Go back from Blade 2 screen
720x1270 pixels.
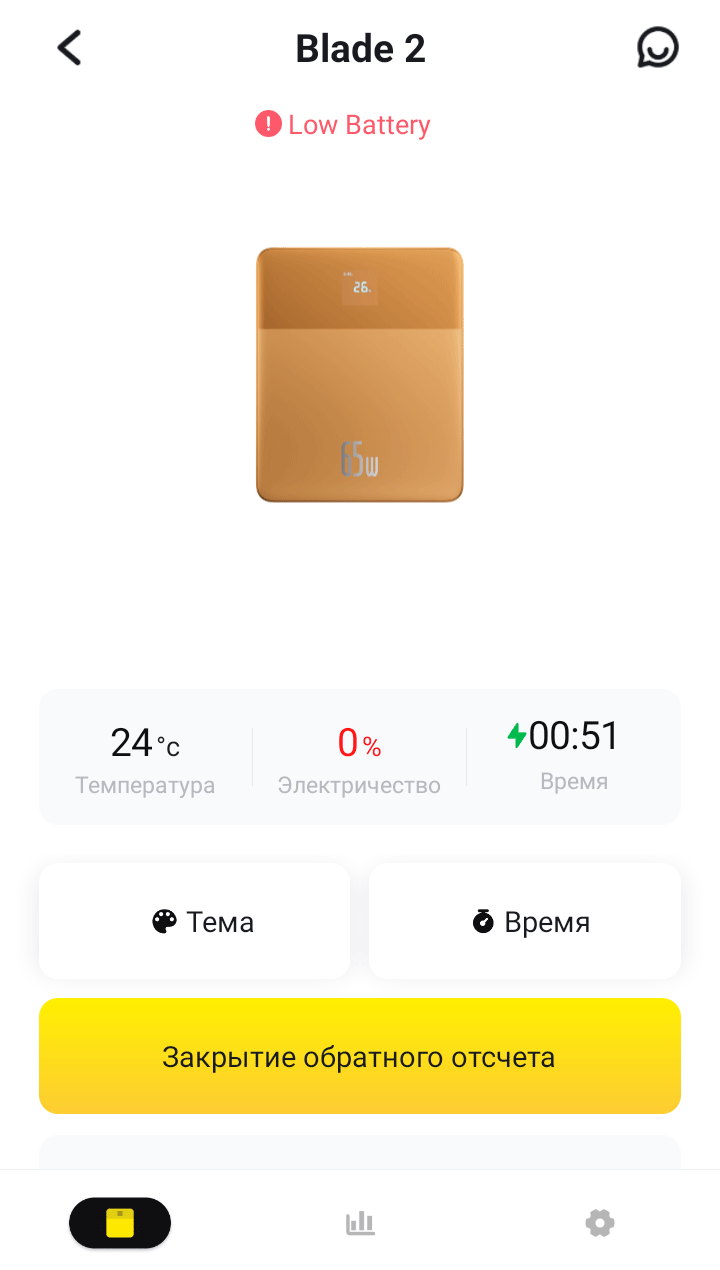[x=69, y=48]
